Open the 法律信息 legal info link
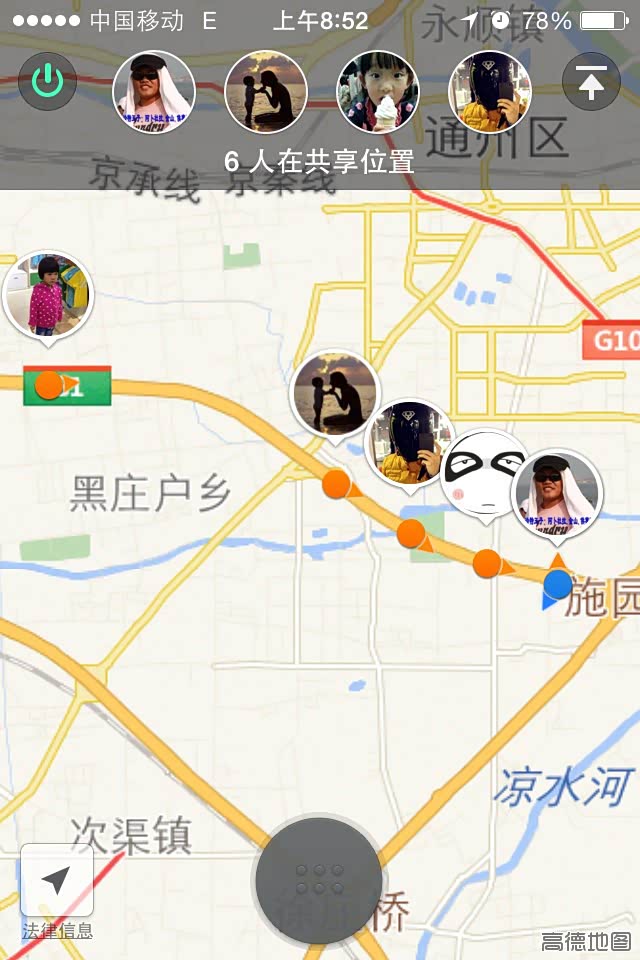This screenshot has width=640, height=960. pyautogui.click(x=58, y=931)
